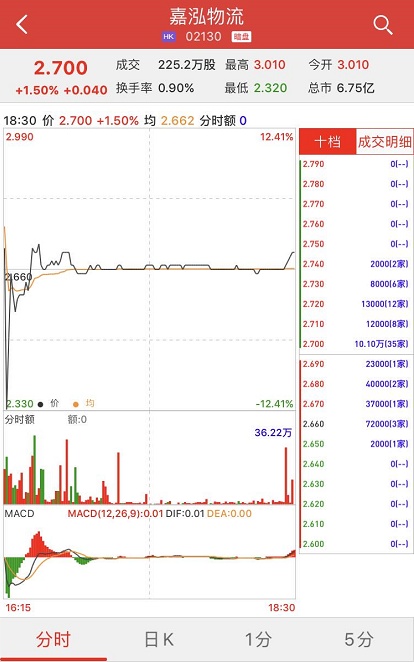Select the 分时 chart tab
Screen dimensions: 414x662
click(x=53, y=640)
